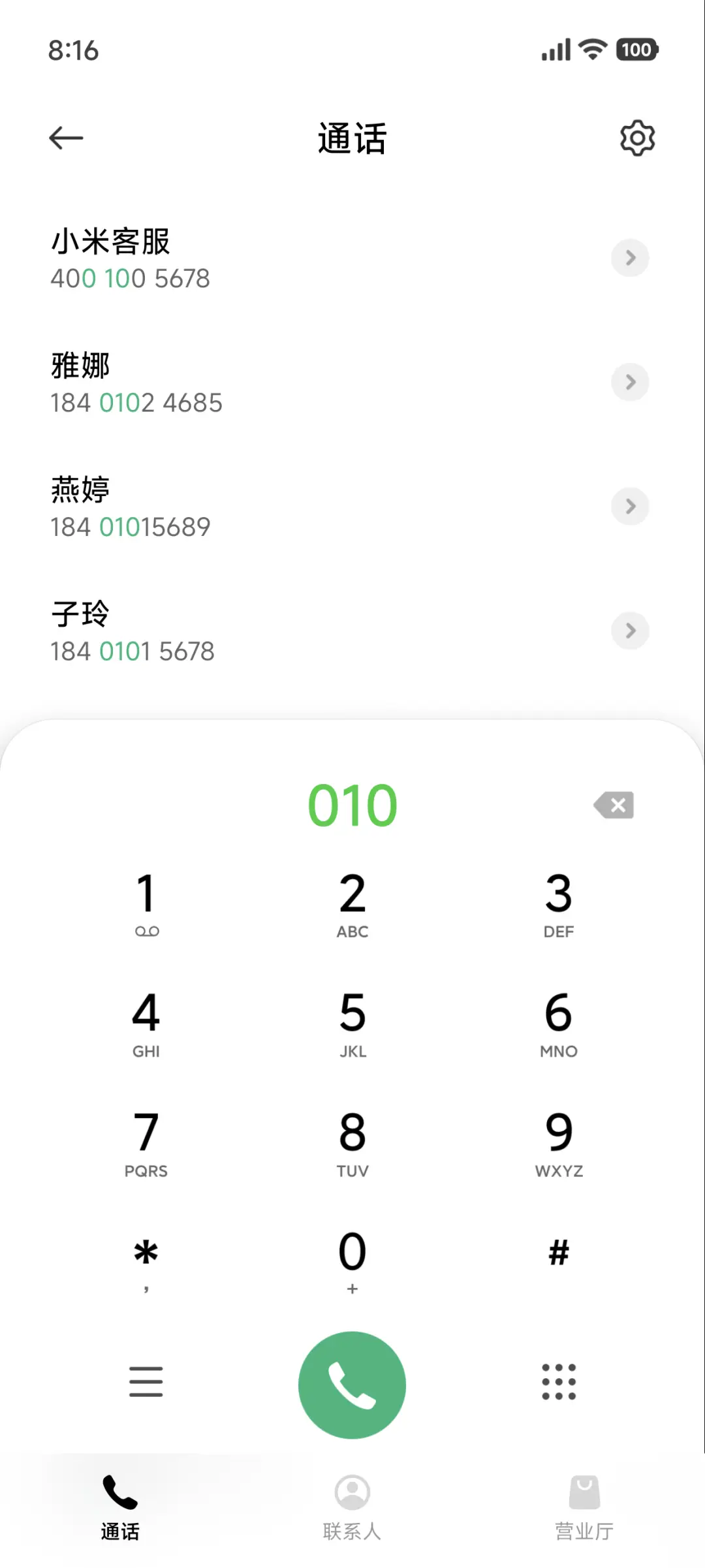
Task: Open details arrow next to 雅娜
Action: coord(629,383)
